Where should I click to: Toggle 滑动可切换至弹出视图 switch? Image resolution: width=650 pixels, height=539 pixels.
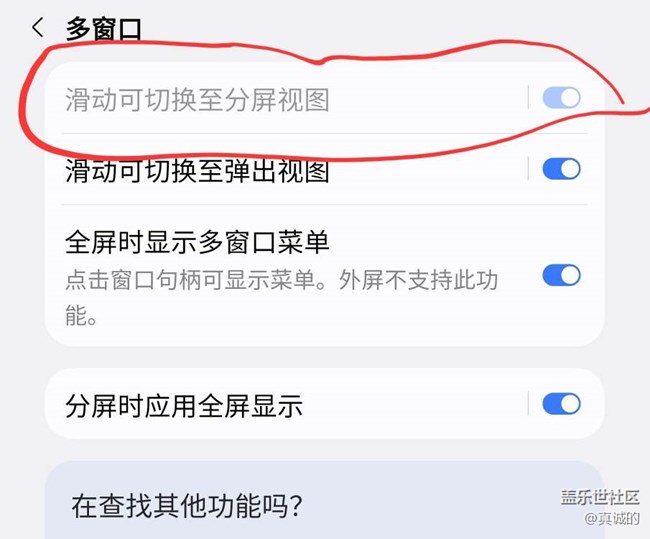(x=561, y=169)
